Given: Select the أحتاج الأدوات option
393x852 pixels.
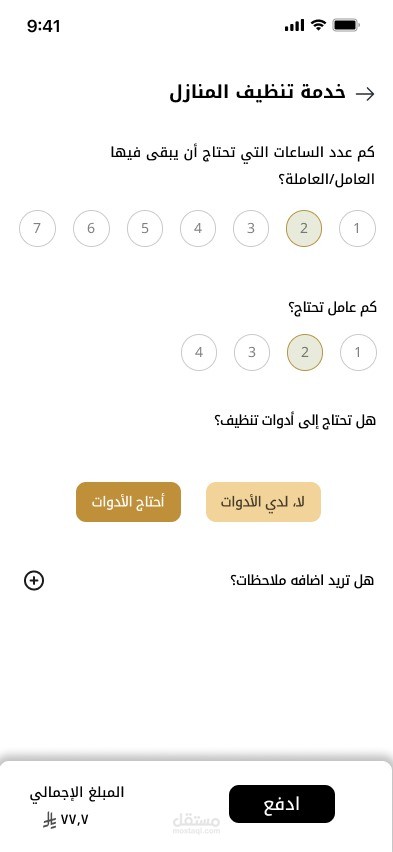Looking at the screenshot, I should 128,502.
